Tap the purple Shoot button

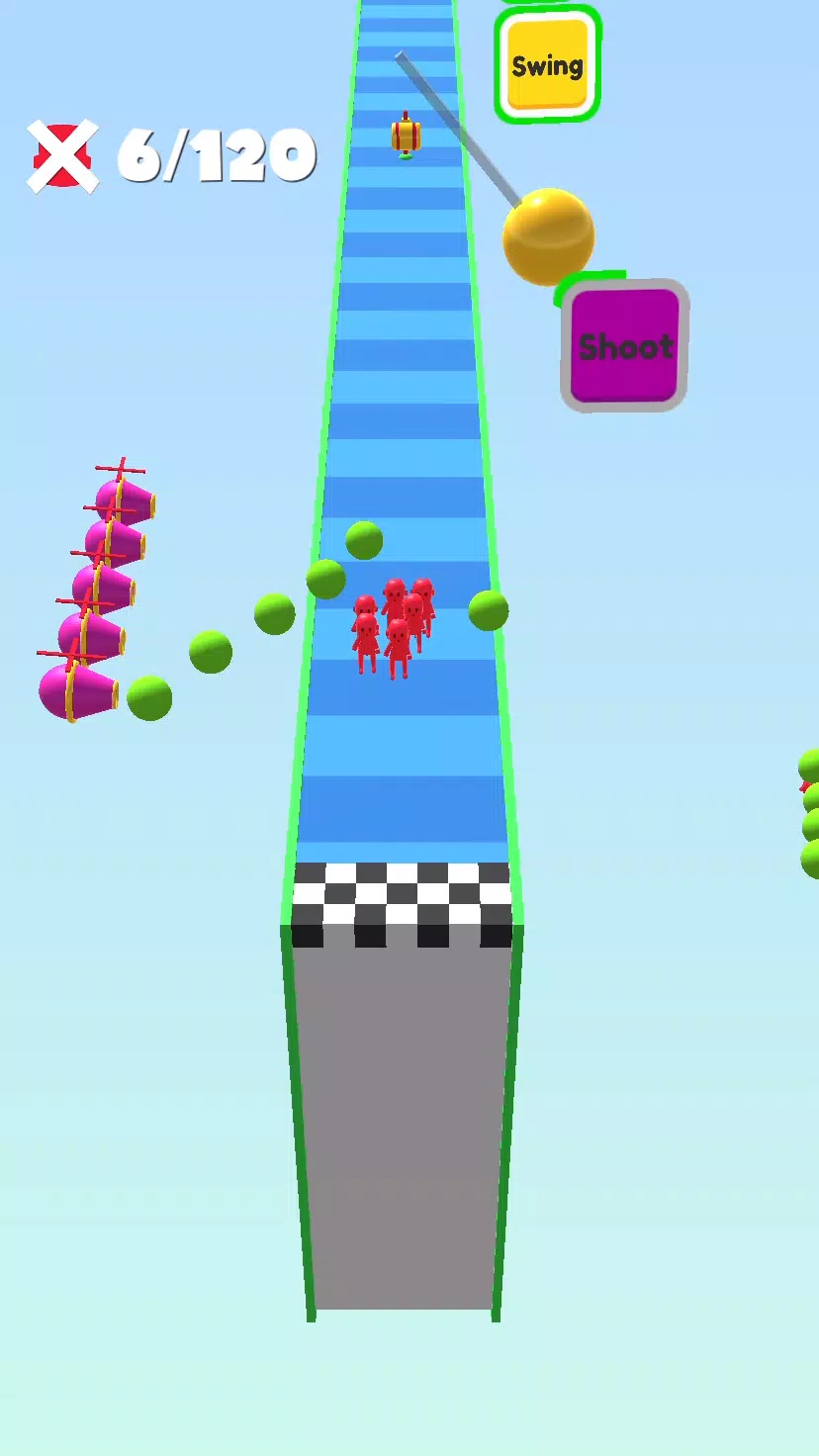coord(625,346)
